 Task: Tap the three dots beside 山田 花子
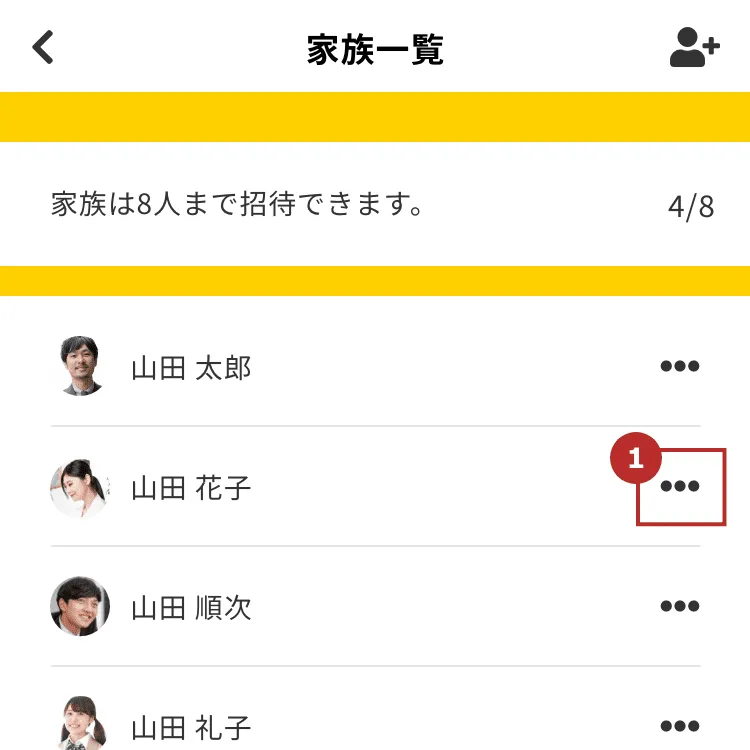pyautogui.click(x=680, y=486)
